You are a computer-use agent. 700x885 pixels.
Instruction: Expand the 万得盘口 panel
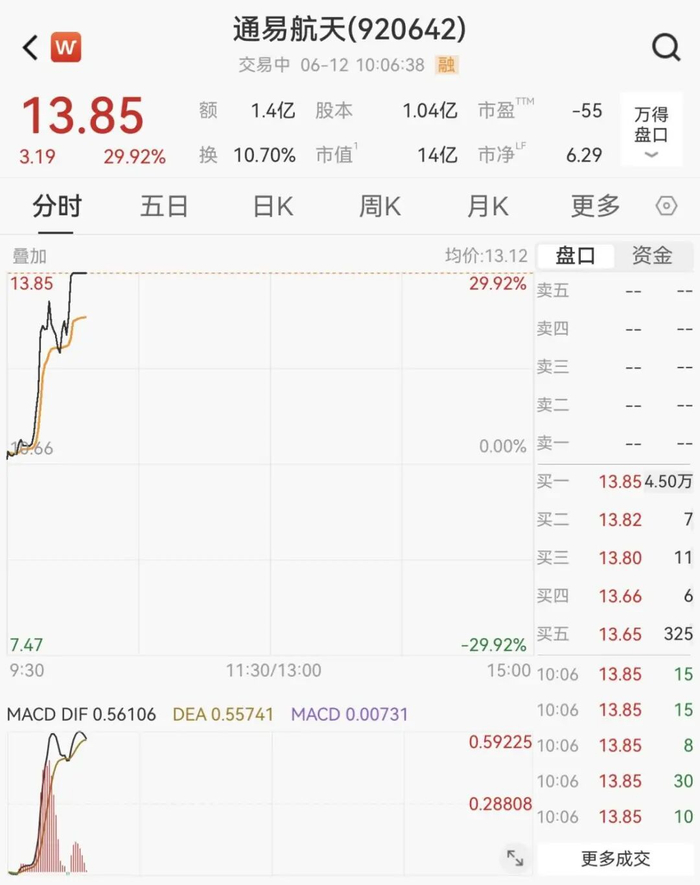(x=651, y=130)
